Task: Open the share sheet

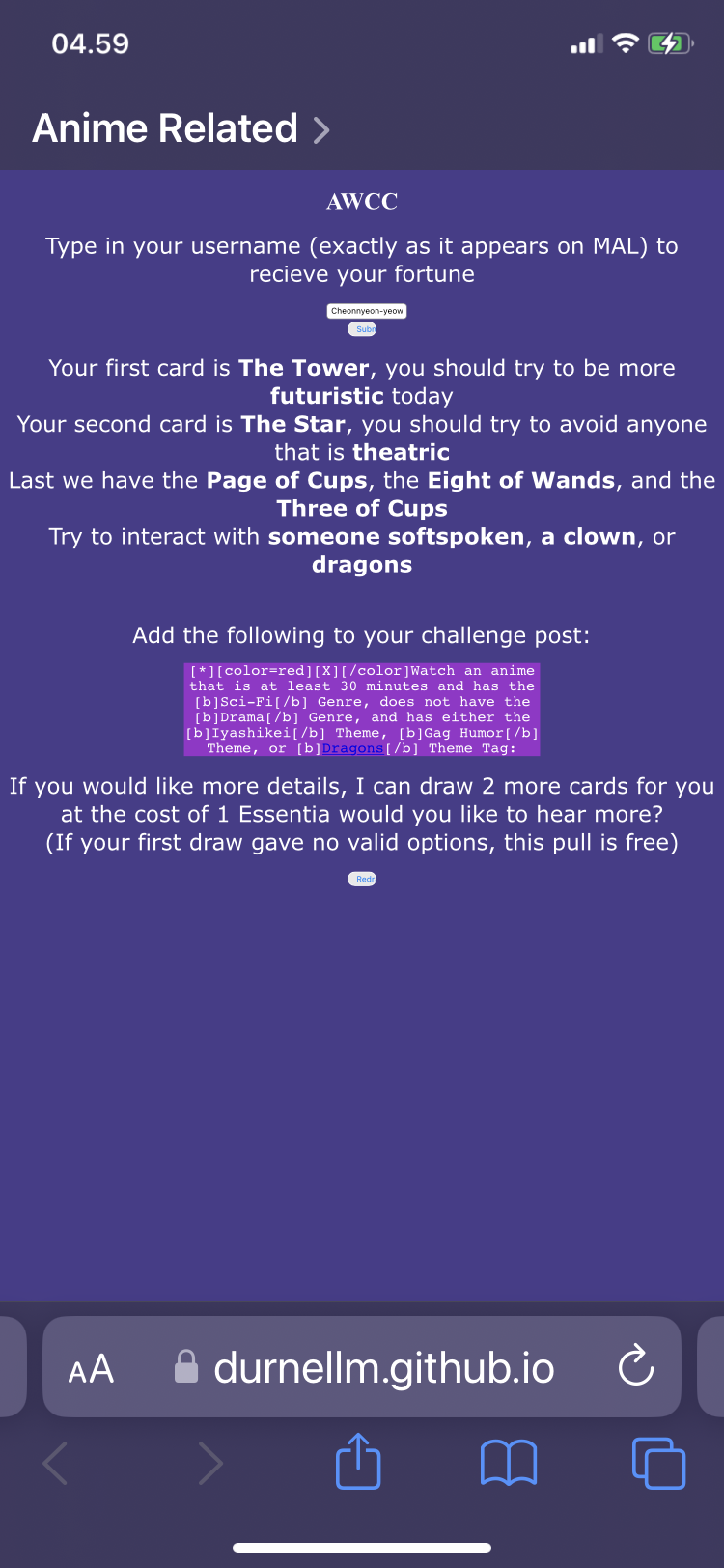Action: pos(358,1462)
